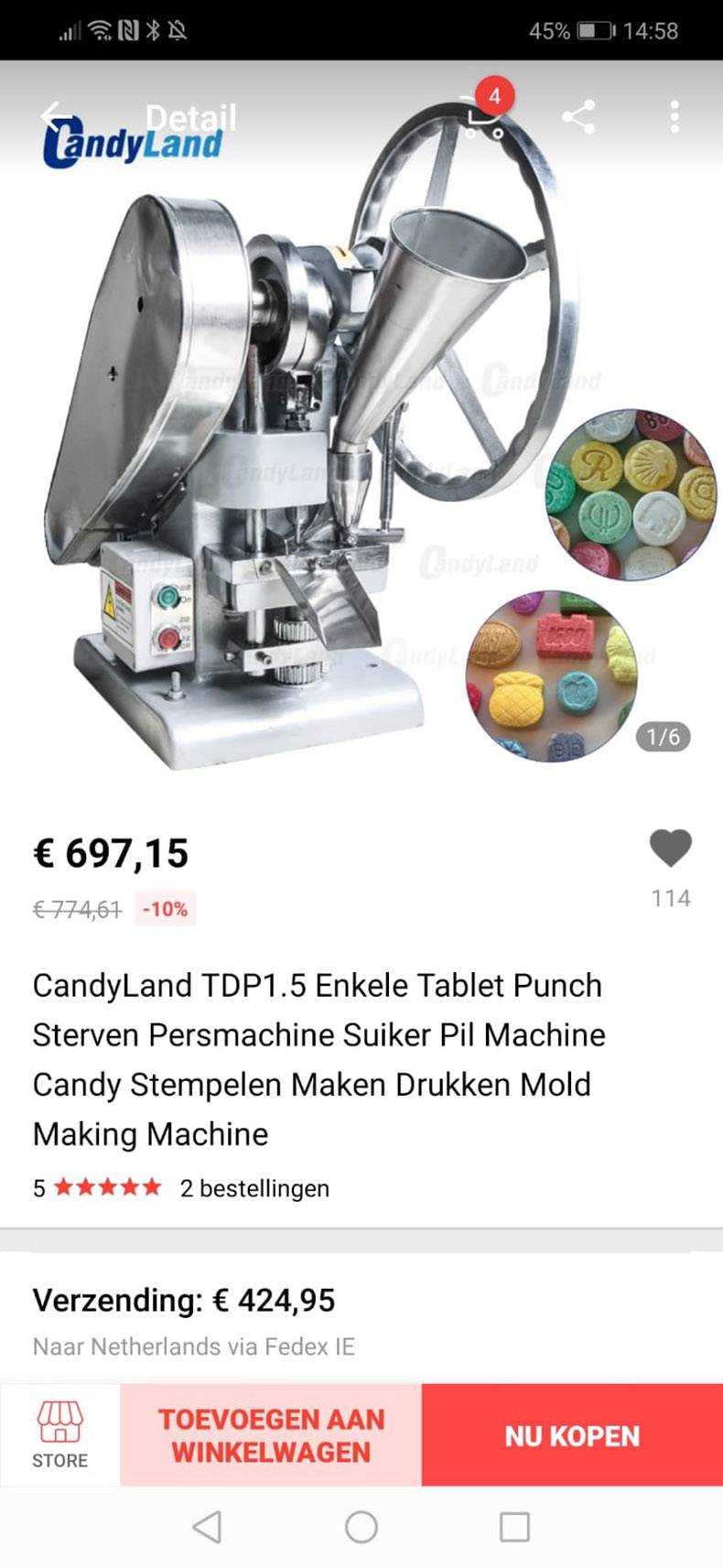Viewport: 723px width, 1568px height.
Task: Buy now with Nu Kopen
Action: click(572, 1434)
